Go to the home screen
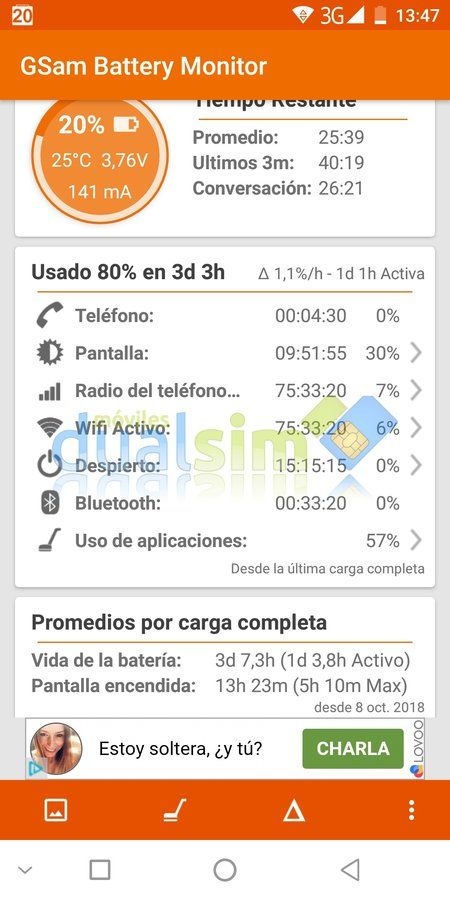Image resolution: width=450 pixels, height=900 pixels. (225, 870)
